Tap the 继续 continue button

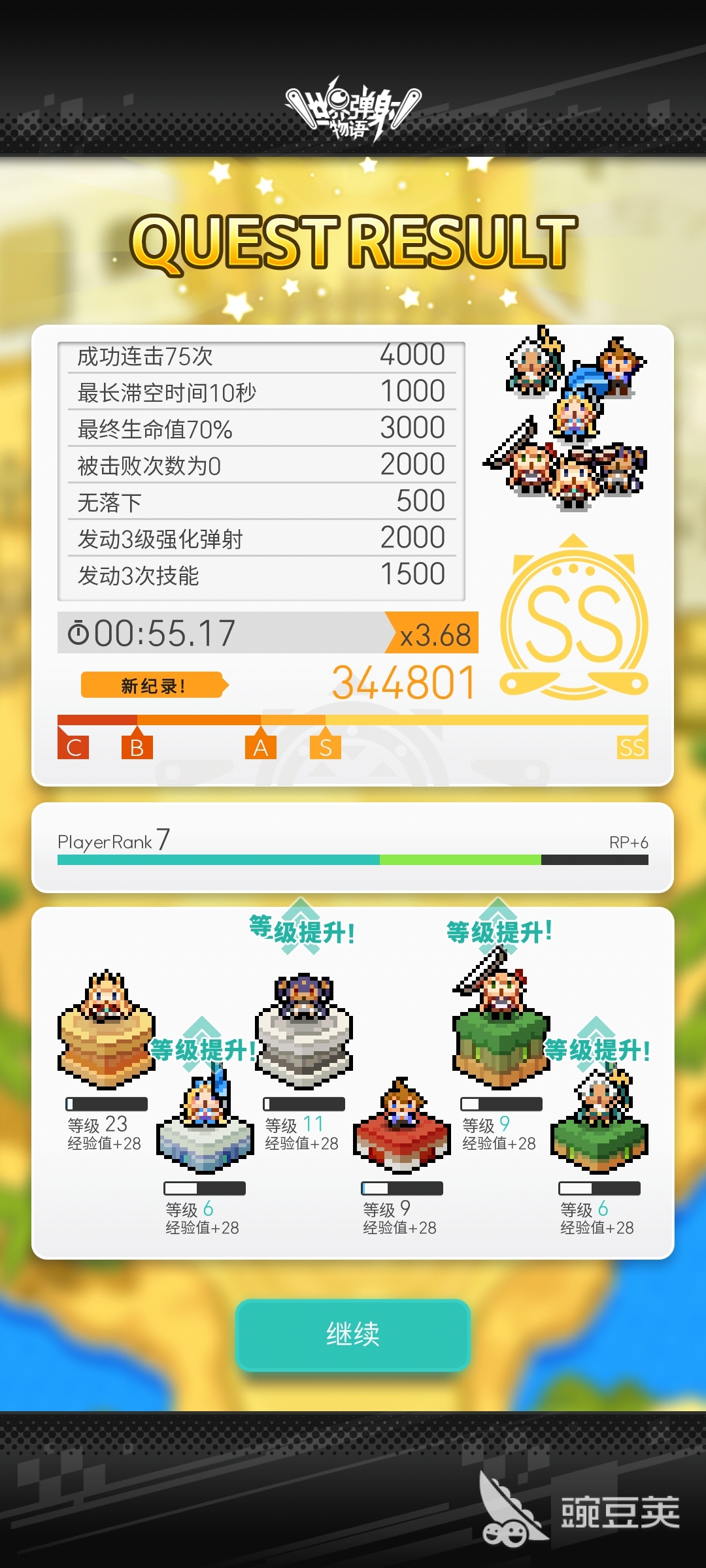click(x=353, y=1334)
